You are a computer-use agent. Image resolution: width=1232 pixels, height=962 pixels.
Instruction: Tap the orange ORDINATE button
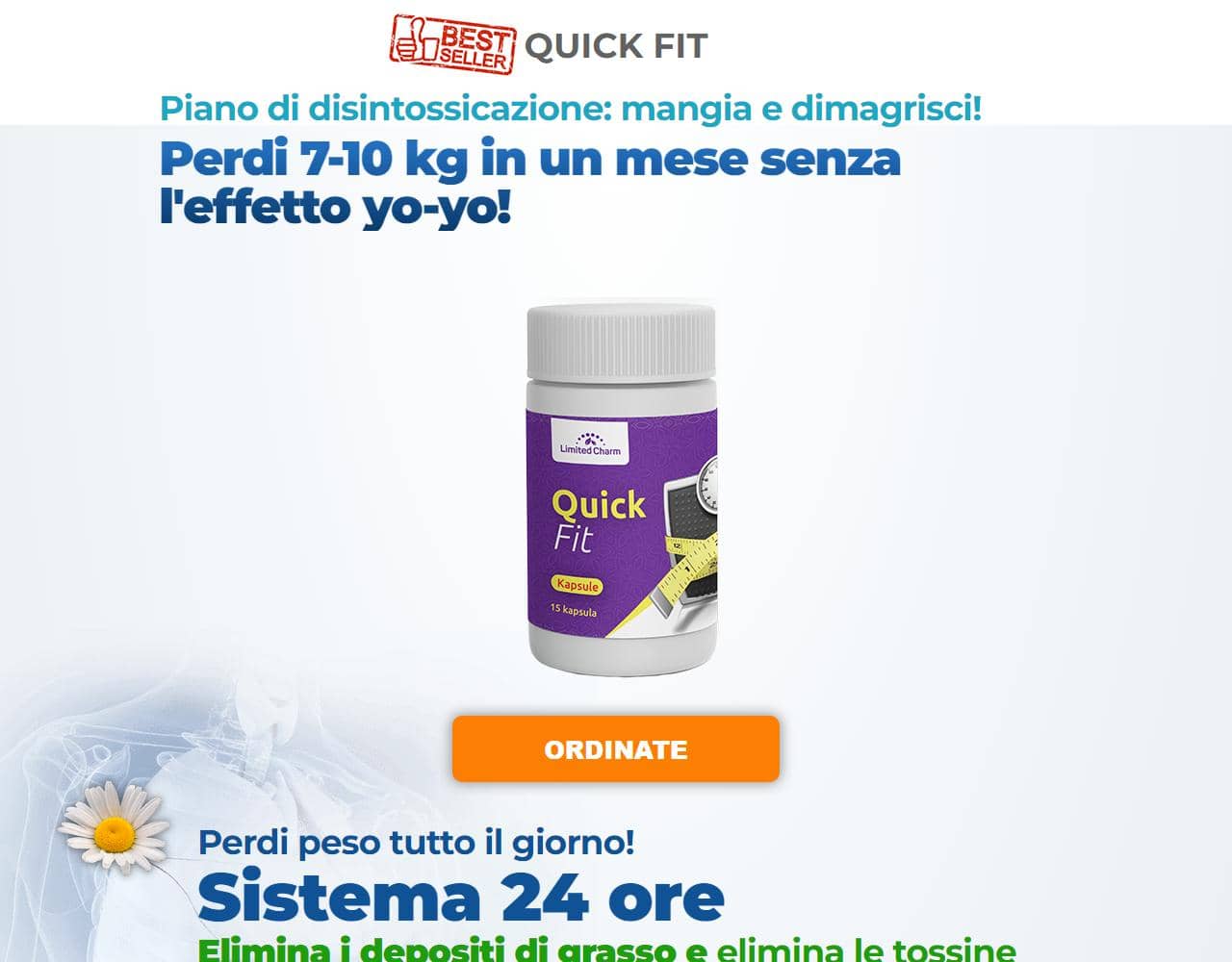pos(615,748)
